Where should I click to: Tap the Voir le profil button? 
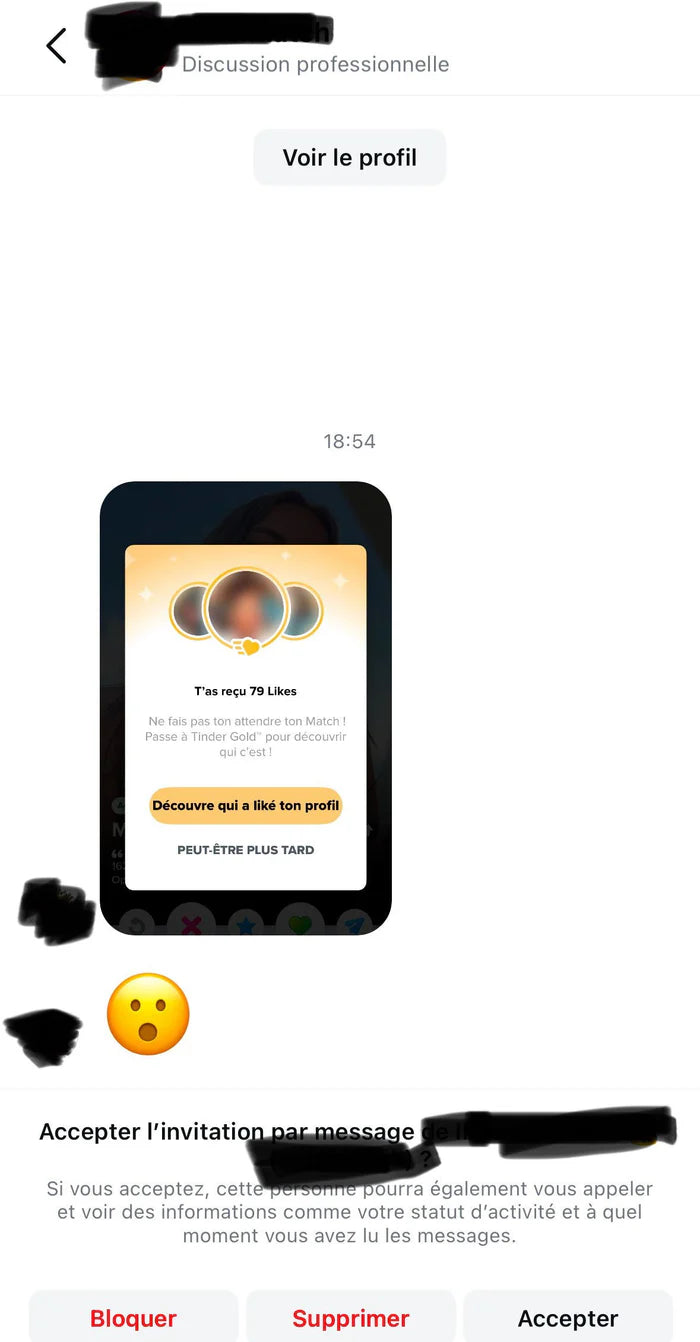[x=349, y=158]
